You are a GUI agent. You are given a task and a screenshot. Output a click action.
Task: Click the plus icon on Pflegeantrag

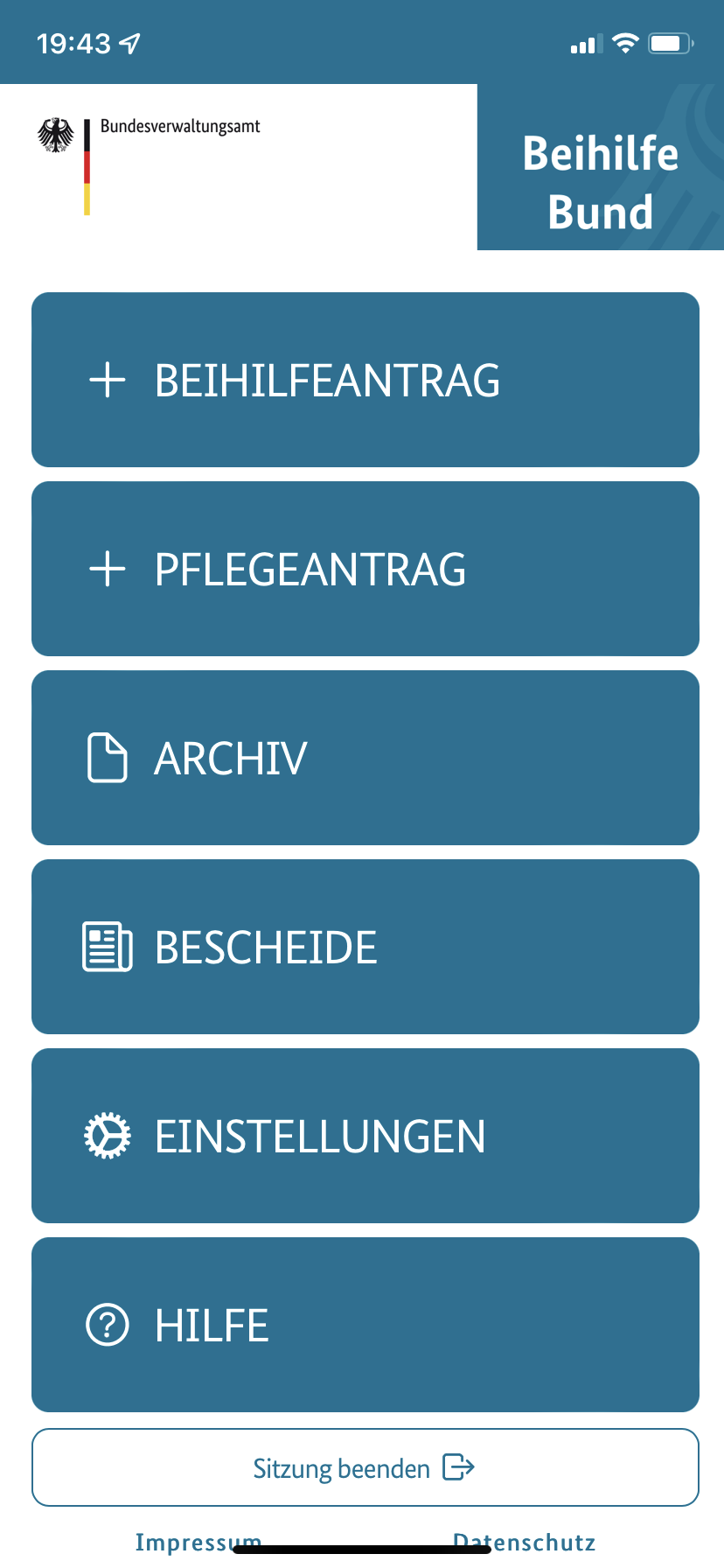tap(107, 569)
